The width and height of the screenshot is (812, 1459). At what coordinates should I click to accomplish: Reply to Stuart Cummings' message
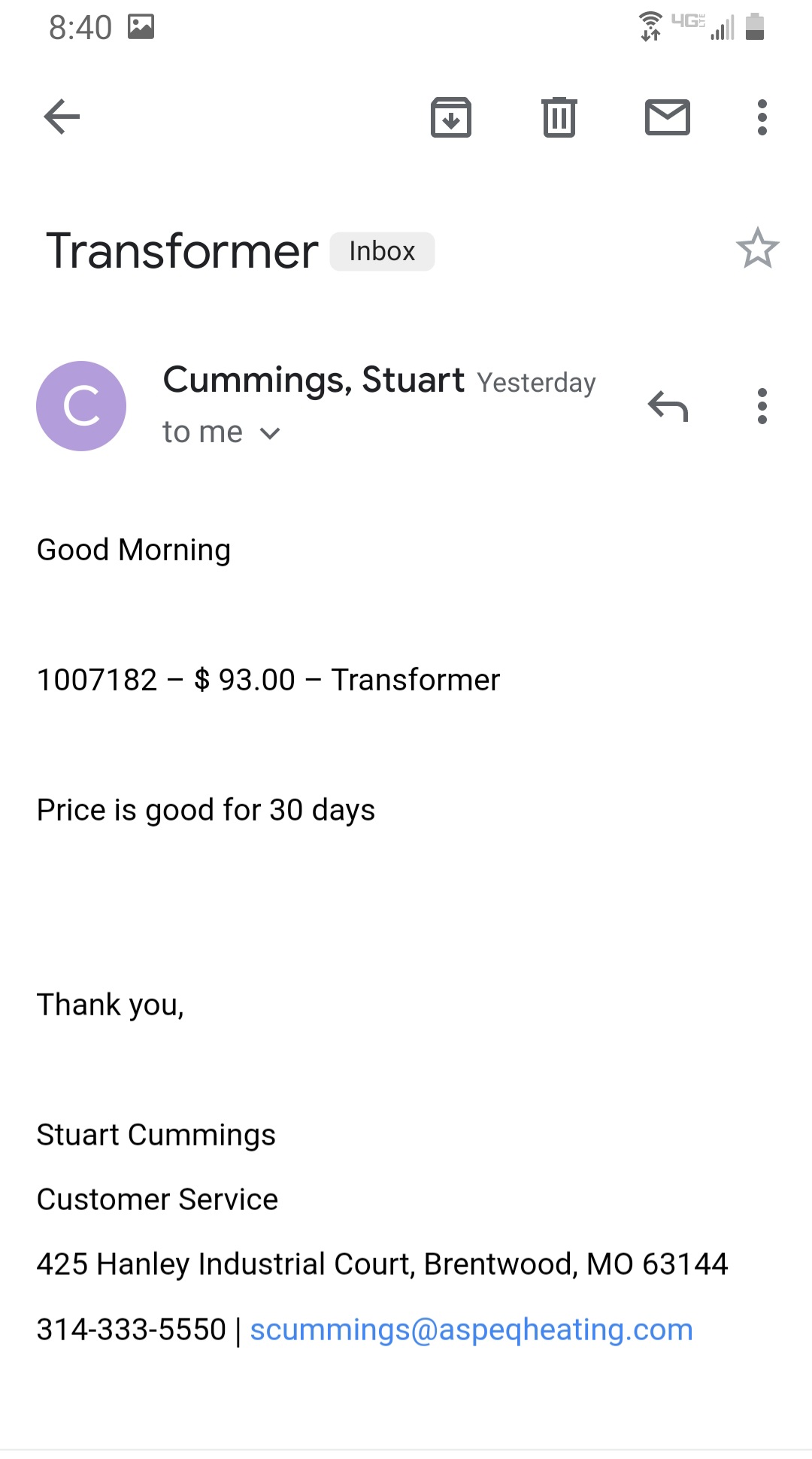pos(668,407)
